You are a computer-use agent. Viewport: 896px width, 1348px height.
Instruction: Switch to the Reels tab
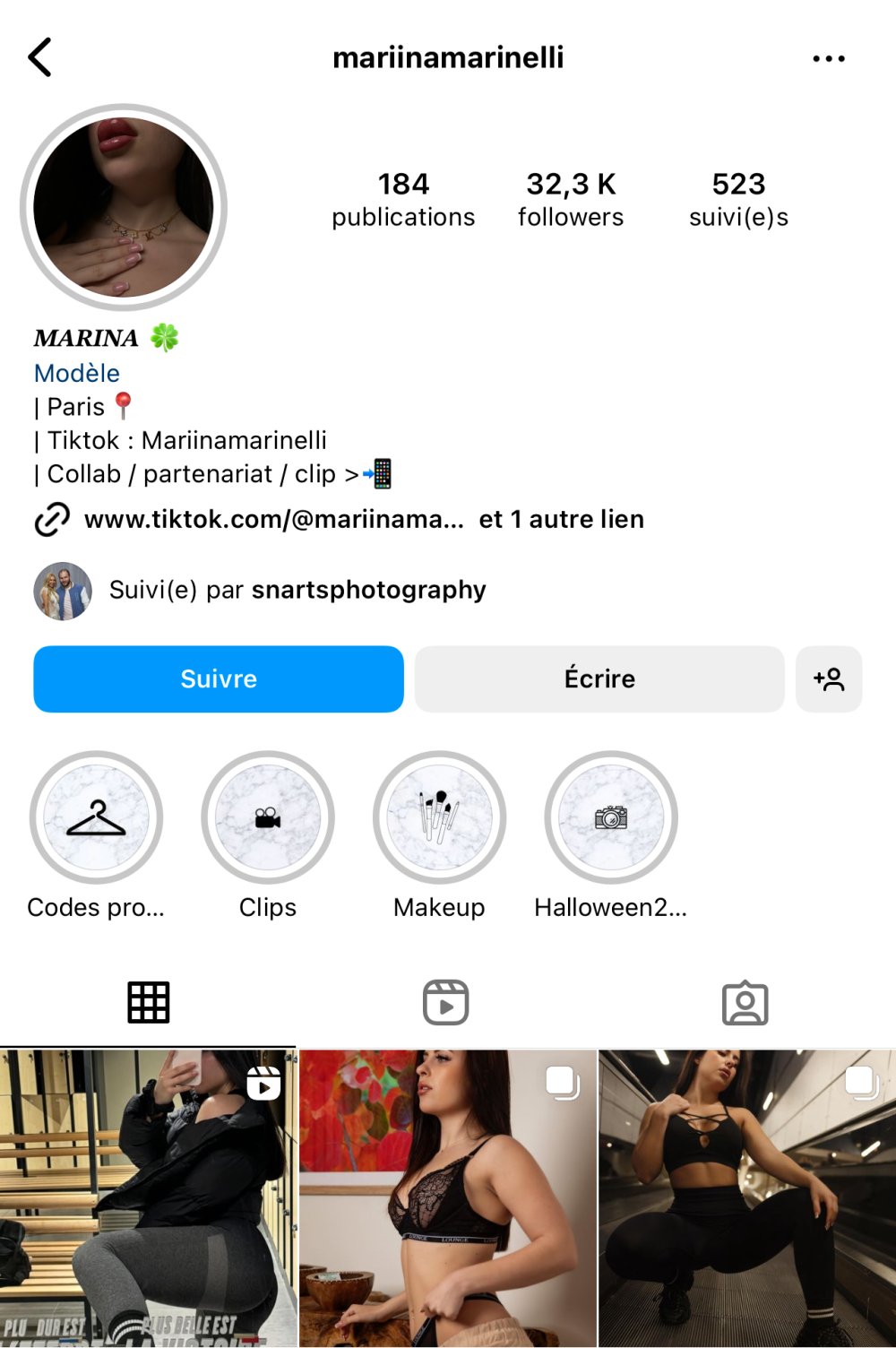click(x=446, y=1002)
